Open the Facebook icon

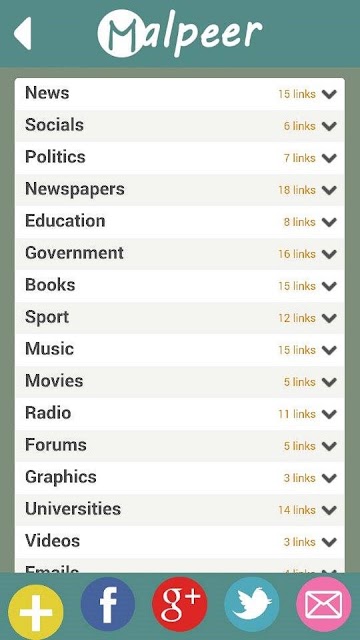(x=108, y=604)
